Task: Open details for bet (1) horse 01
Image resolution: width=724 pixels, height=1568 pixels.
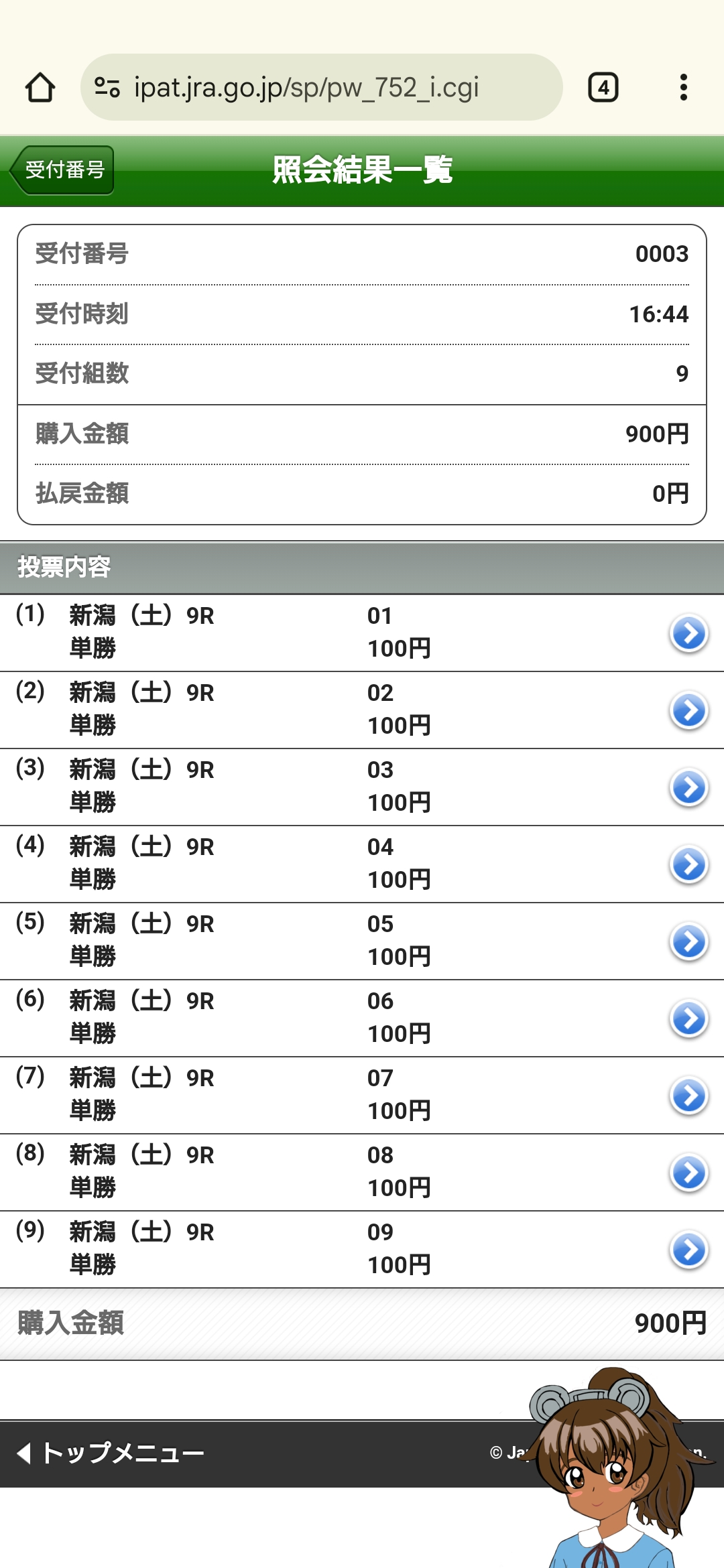Action: (x=362, y=633)
